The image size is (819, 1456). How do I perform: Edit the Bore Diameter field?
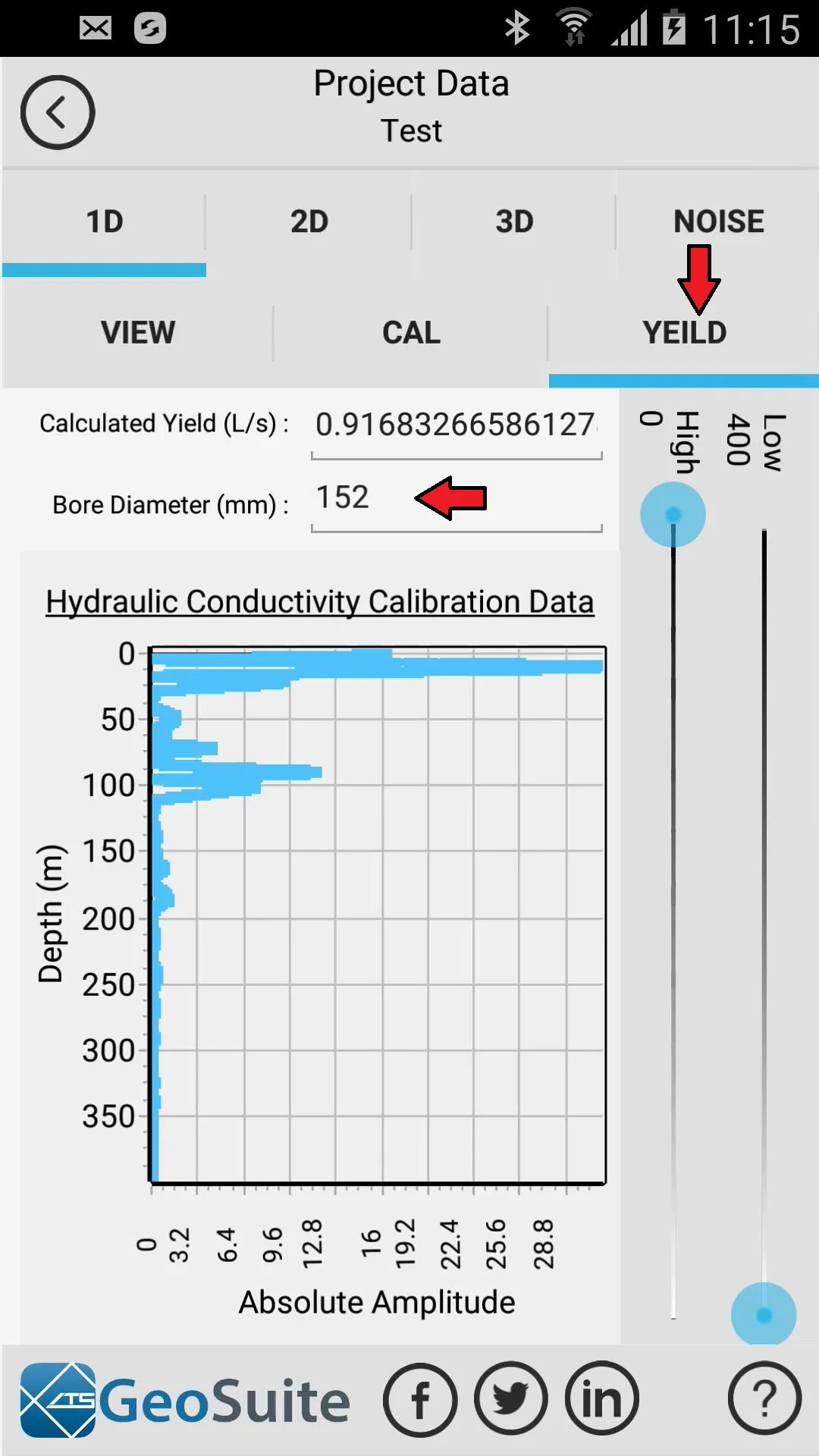(457, 499)
